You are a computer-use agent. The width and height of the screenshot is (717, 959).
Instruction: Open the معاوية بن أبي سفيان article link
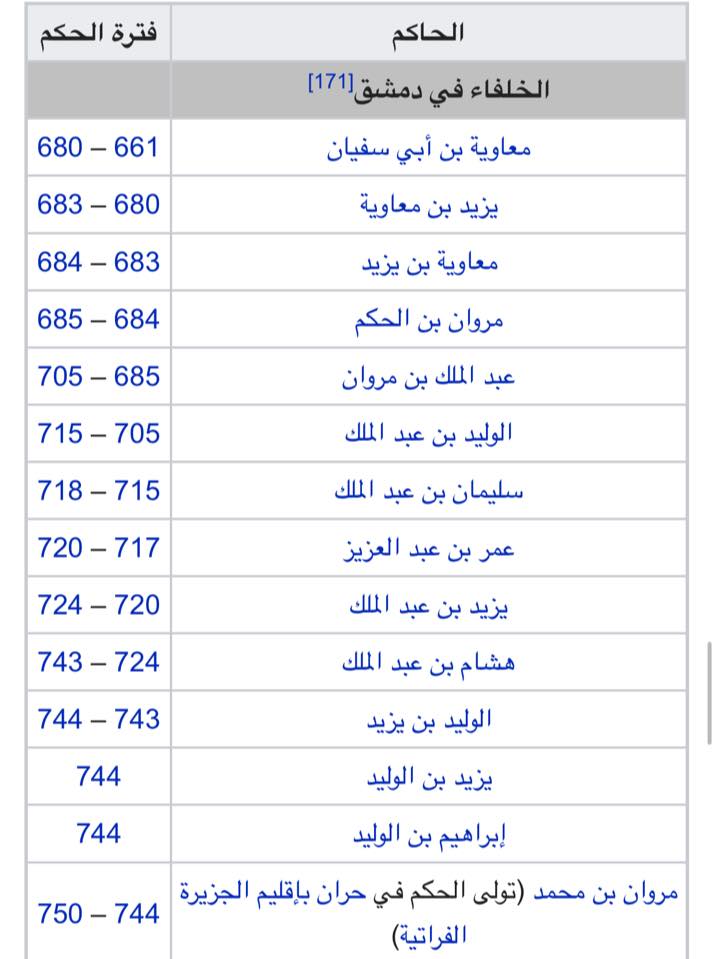(429, 149)
